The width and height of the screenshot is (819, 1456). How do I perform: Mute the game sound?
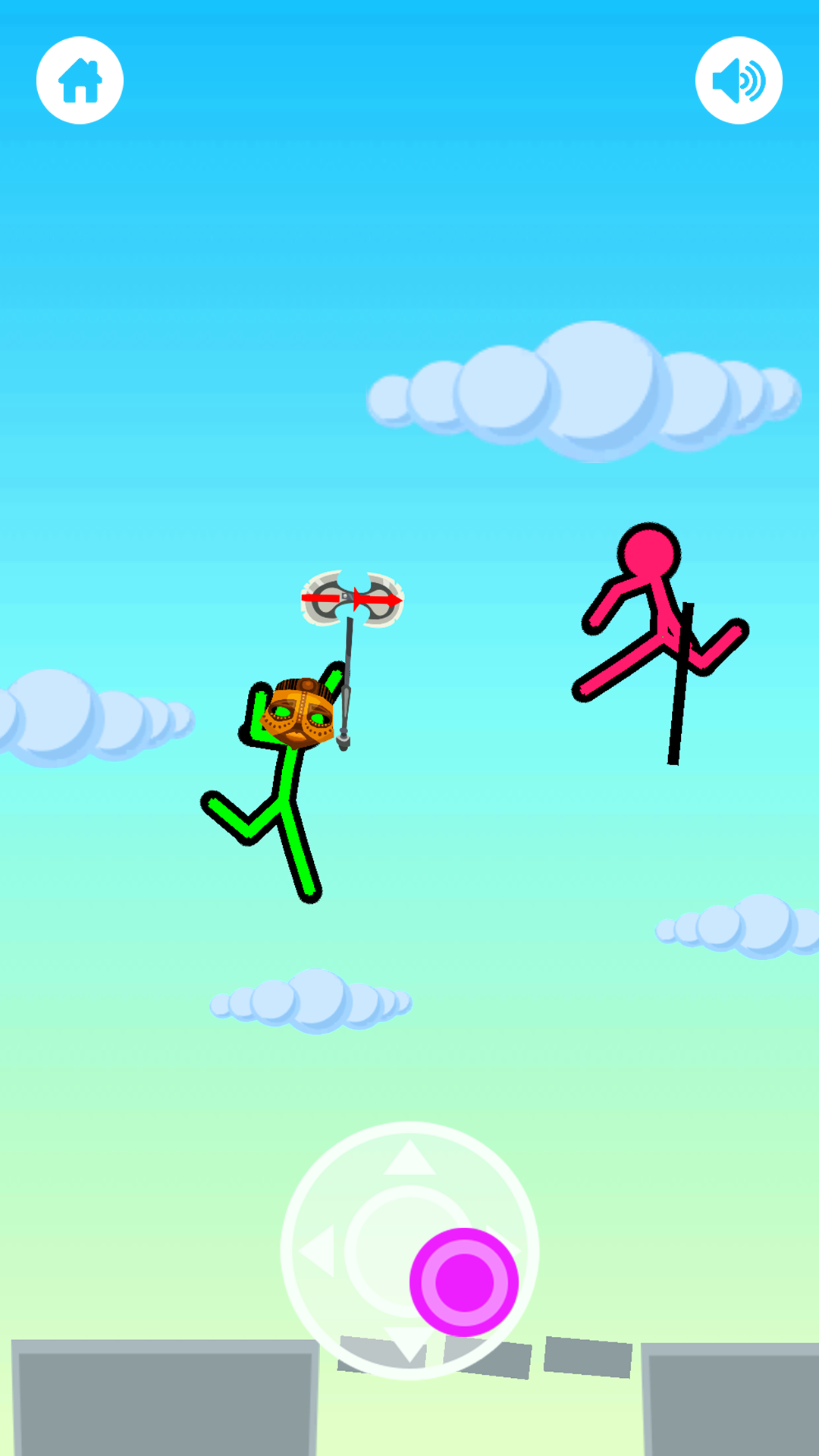739,80
